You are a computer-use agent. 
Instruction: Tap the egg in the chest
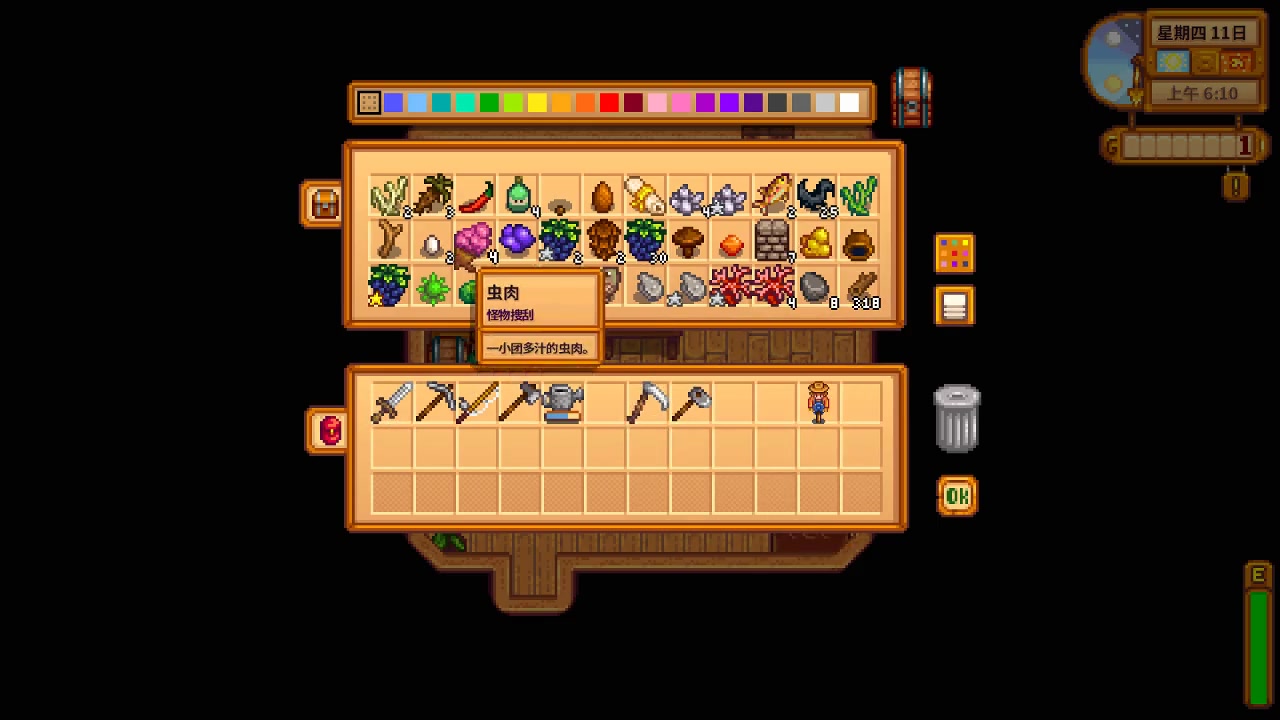433,243
